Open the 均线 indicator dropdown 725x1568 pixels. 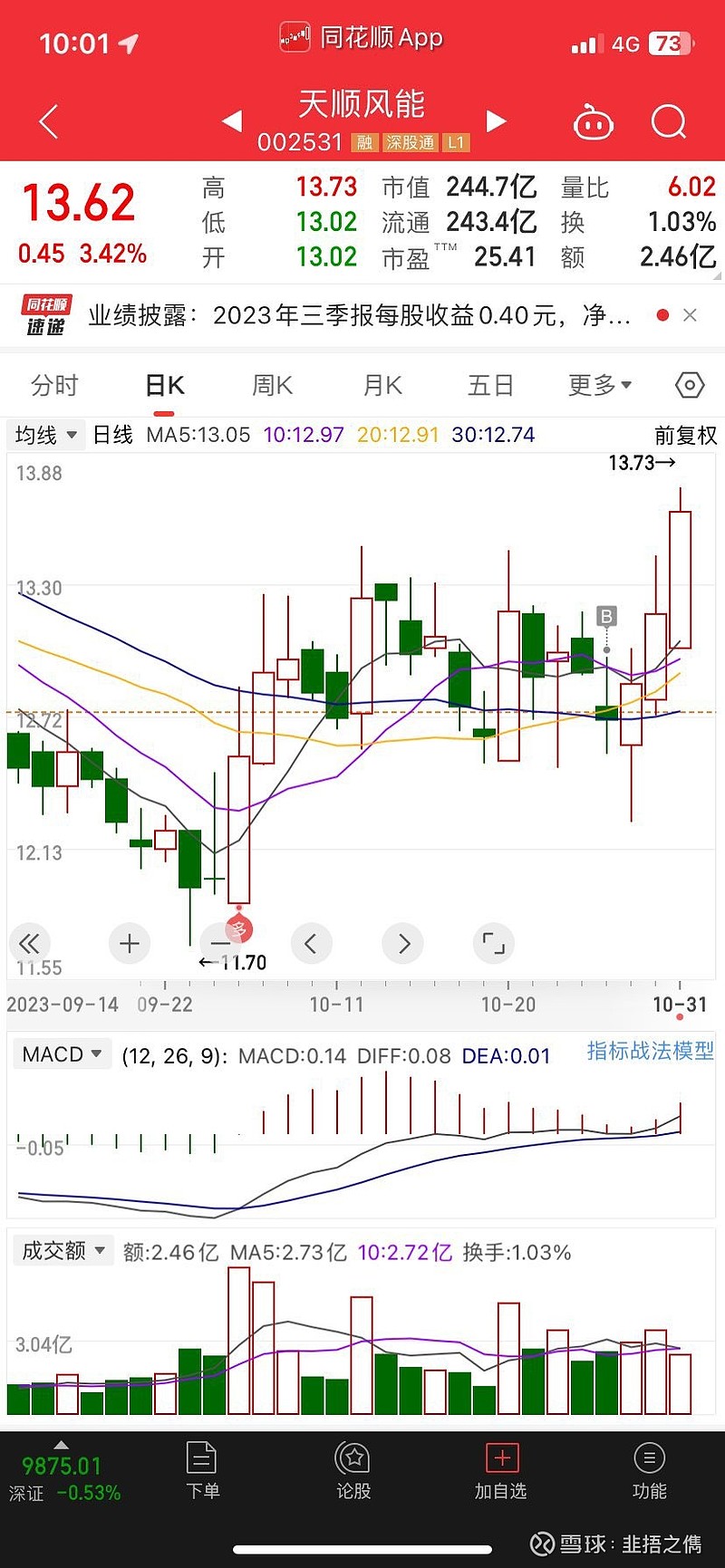tap(45, 436)
